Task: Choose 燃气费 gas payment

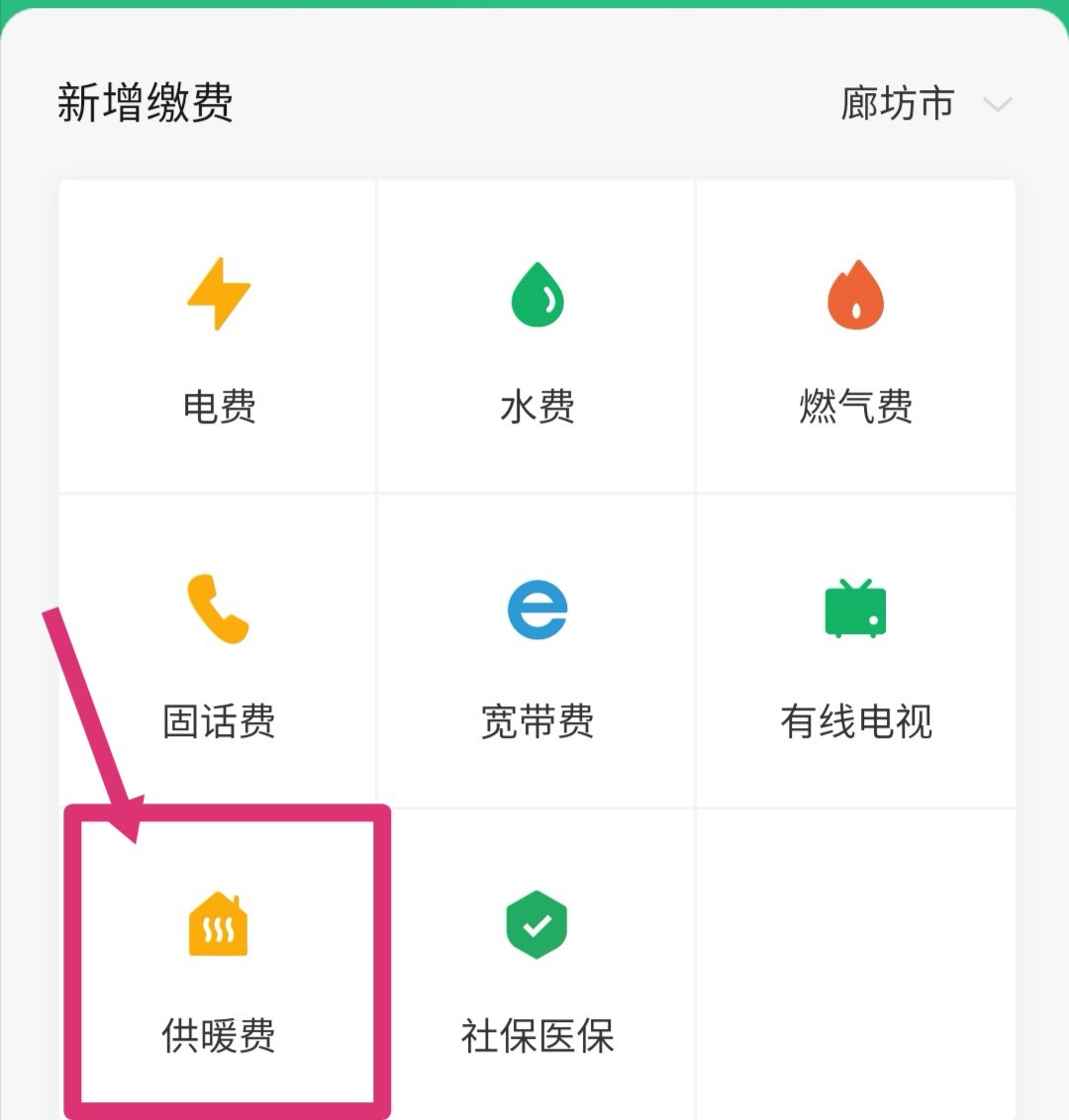Action: click(855, 336)
